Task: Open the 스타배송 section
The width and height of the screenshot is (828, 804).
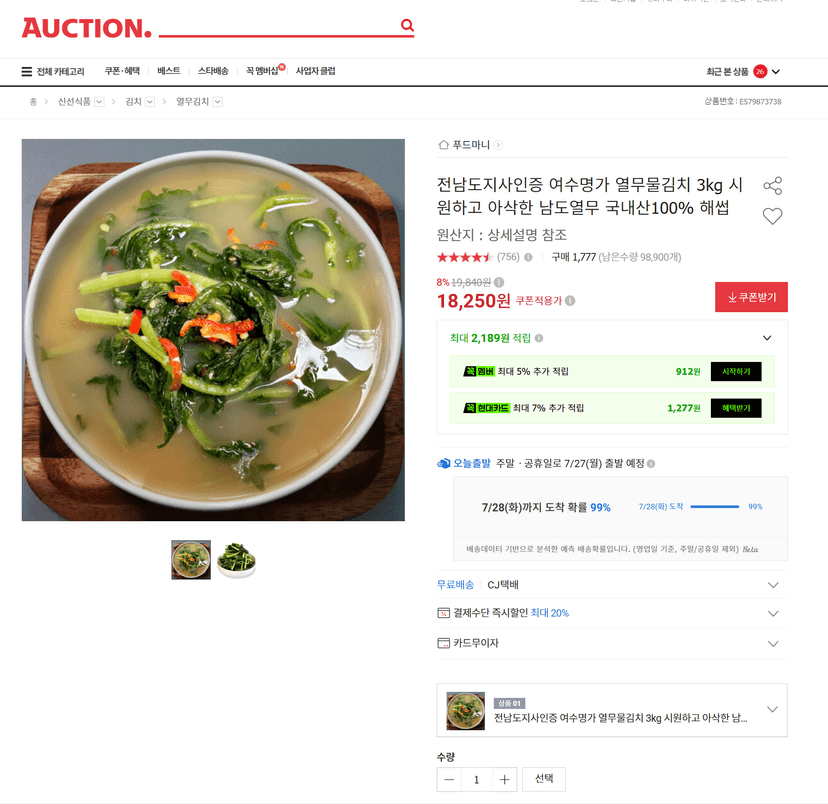Action: coord(213,71)
